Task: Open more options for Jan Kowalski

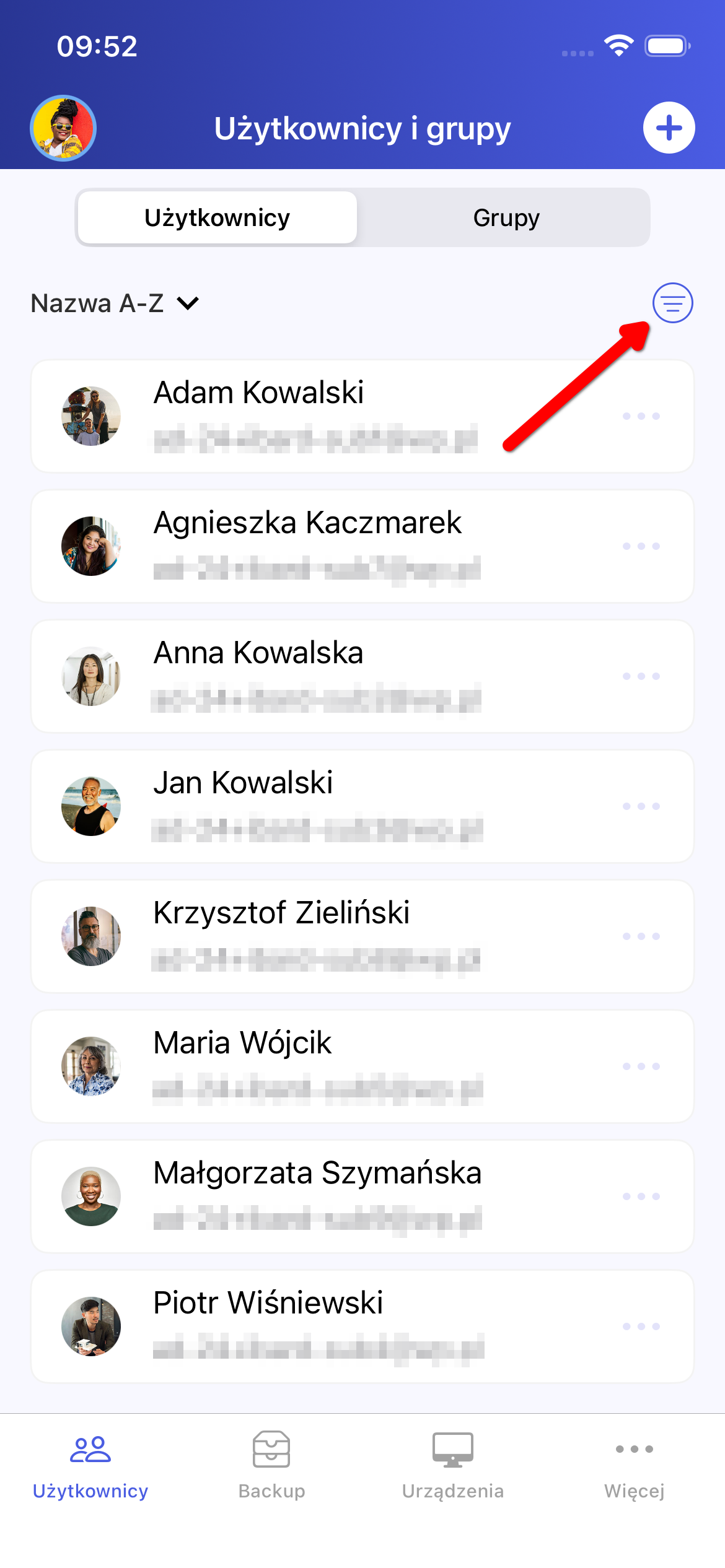Action: click(x=641, y=806)
